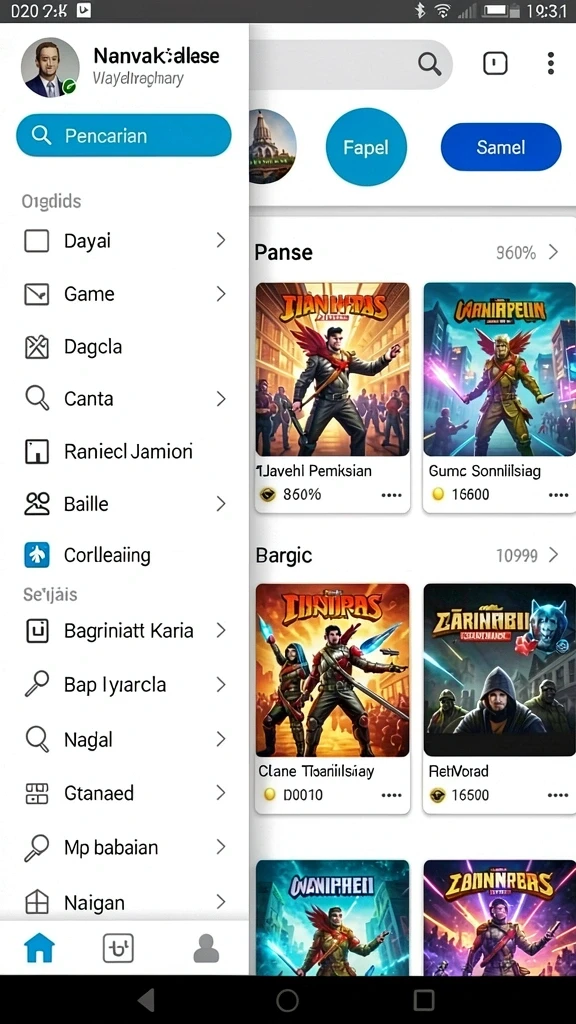Open the three-dot overflow menu
This screenshot has width=576, height=1024.
click(551, 63)
